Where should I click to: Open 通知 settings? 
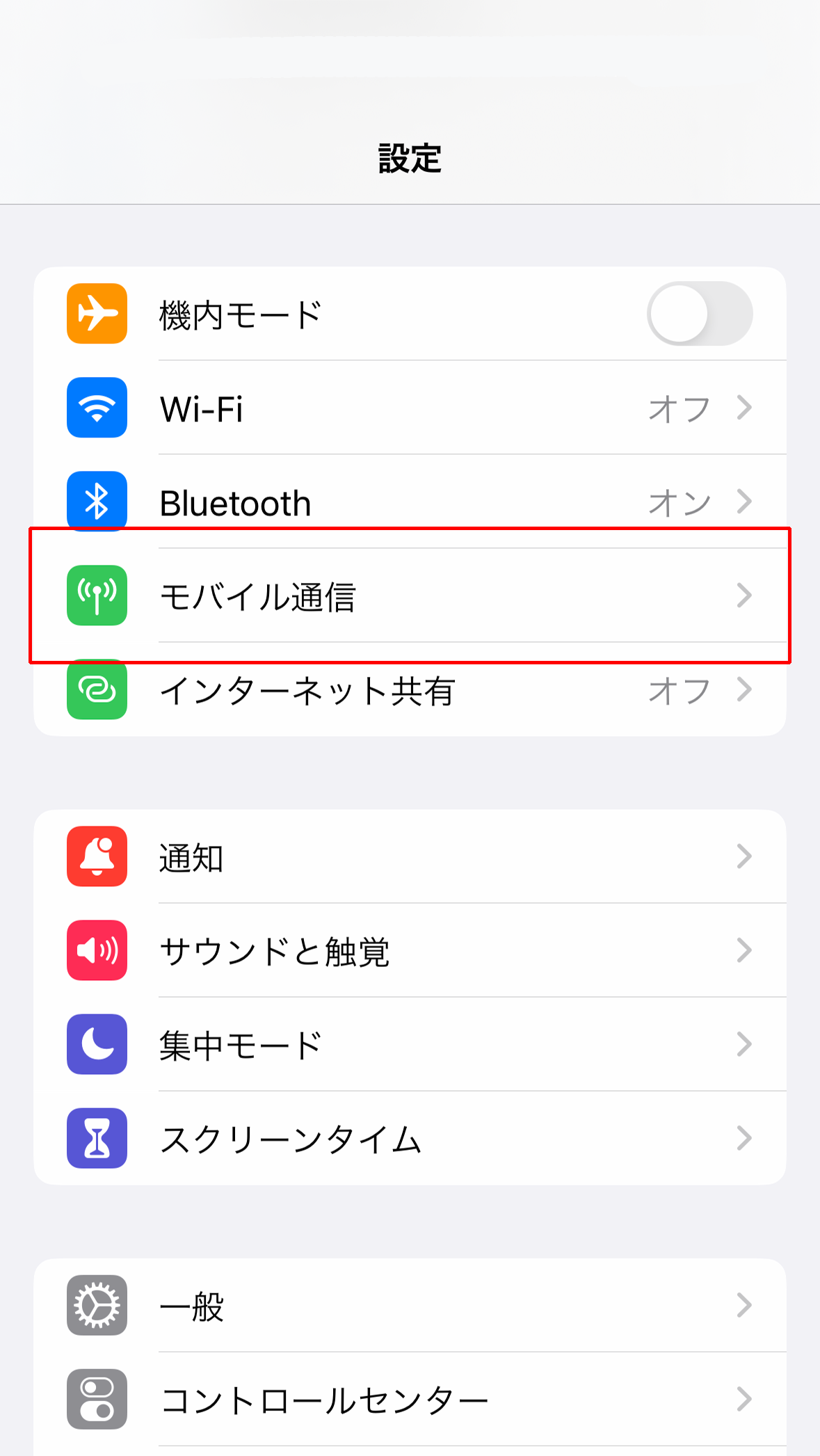click(x=410, y=856)
